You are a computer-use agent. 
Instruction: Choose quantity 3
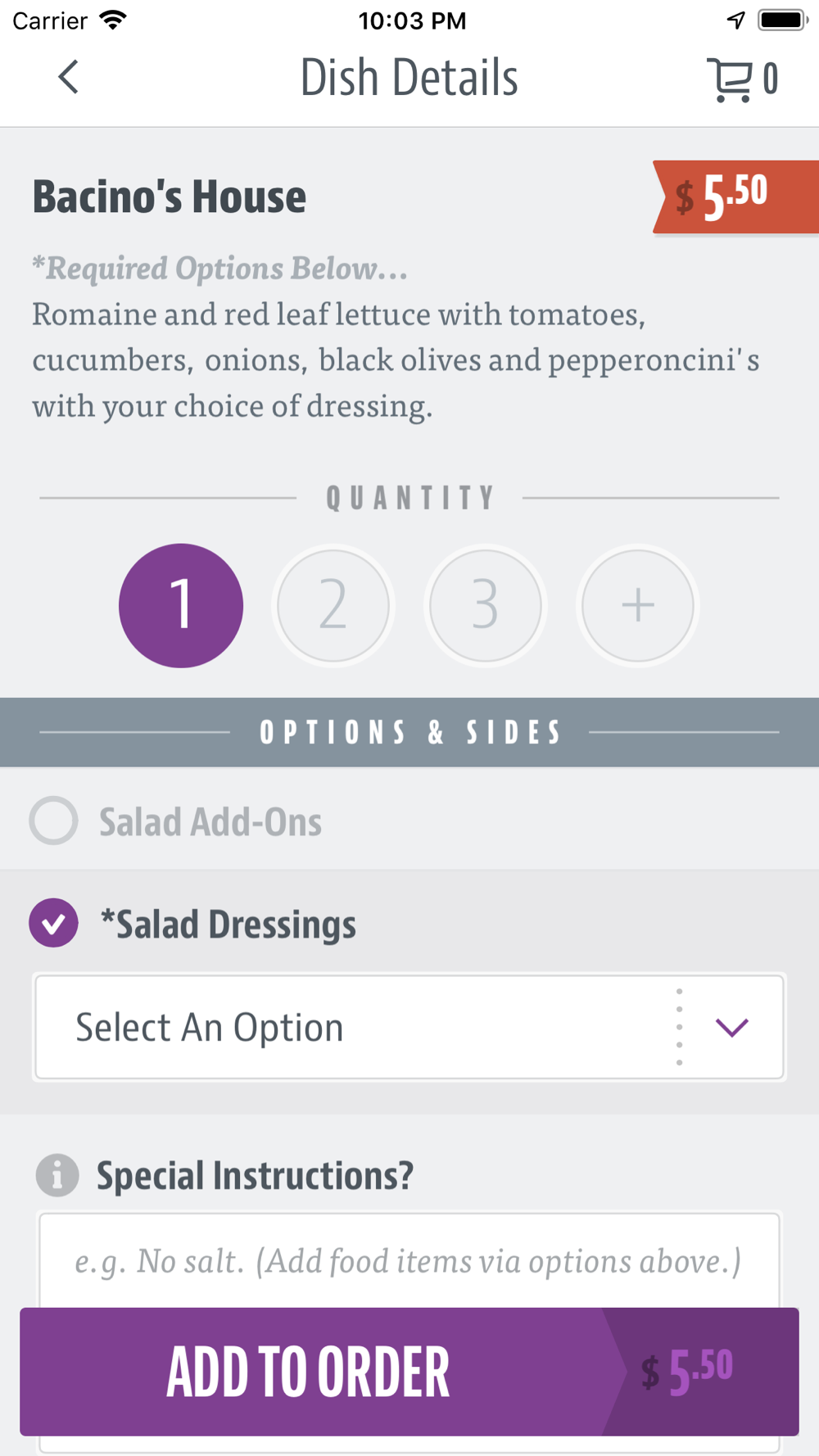pos(486,605)
